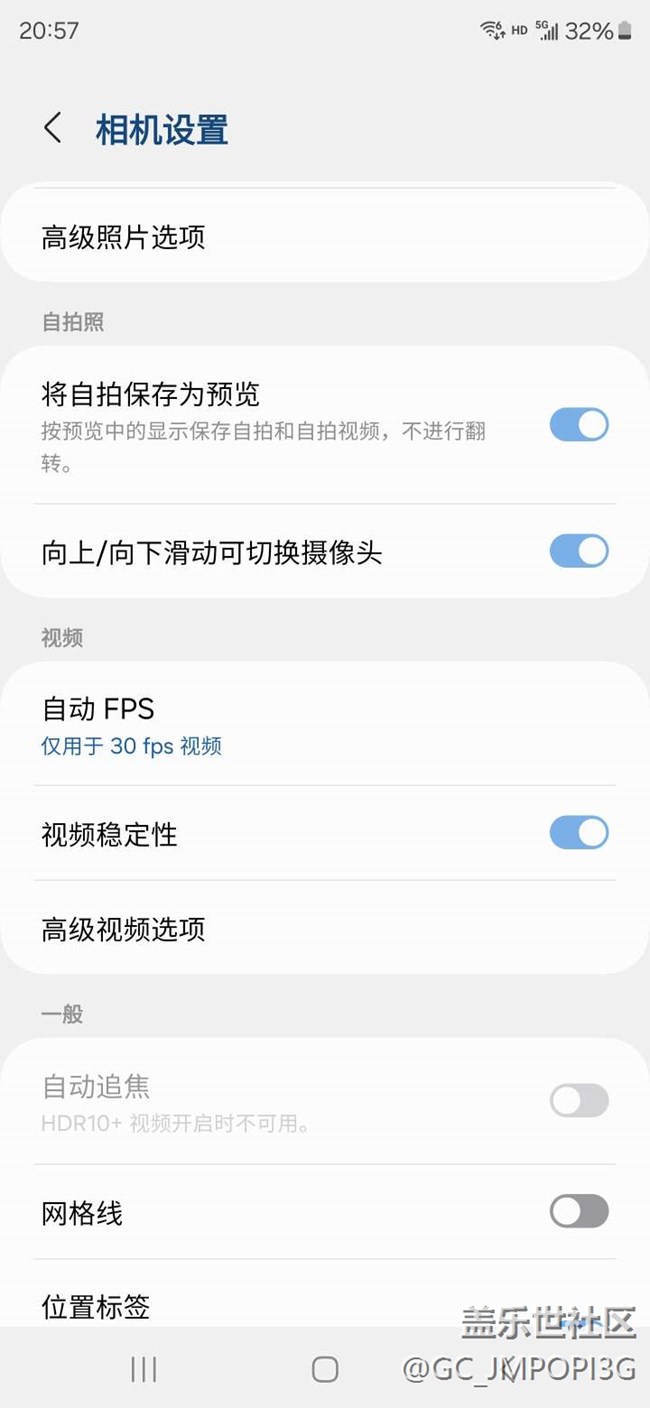Toggle 视频稳定性 off
This screenshot has width=650, height=1408.
pos(579,833)
